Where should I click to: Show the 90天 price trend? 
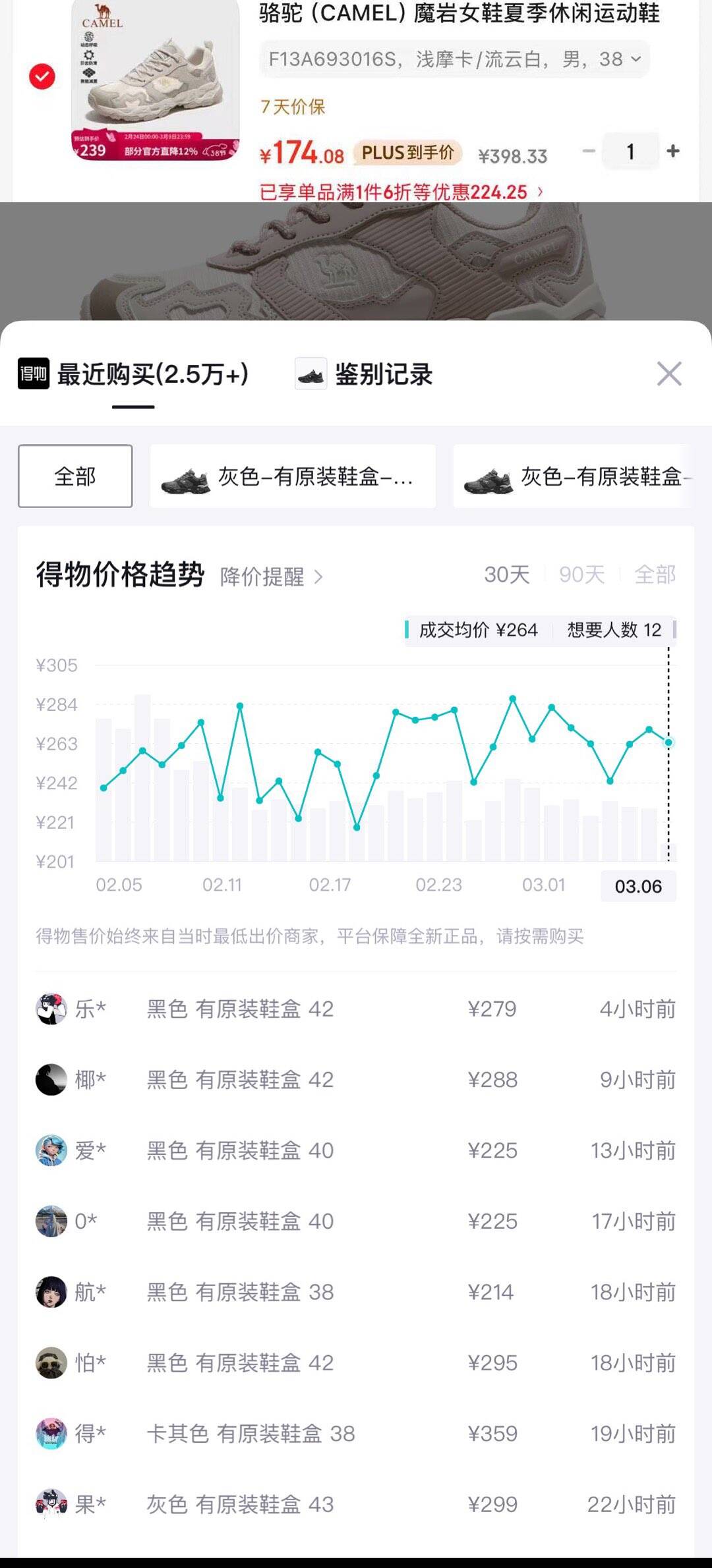(581, 574)
